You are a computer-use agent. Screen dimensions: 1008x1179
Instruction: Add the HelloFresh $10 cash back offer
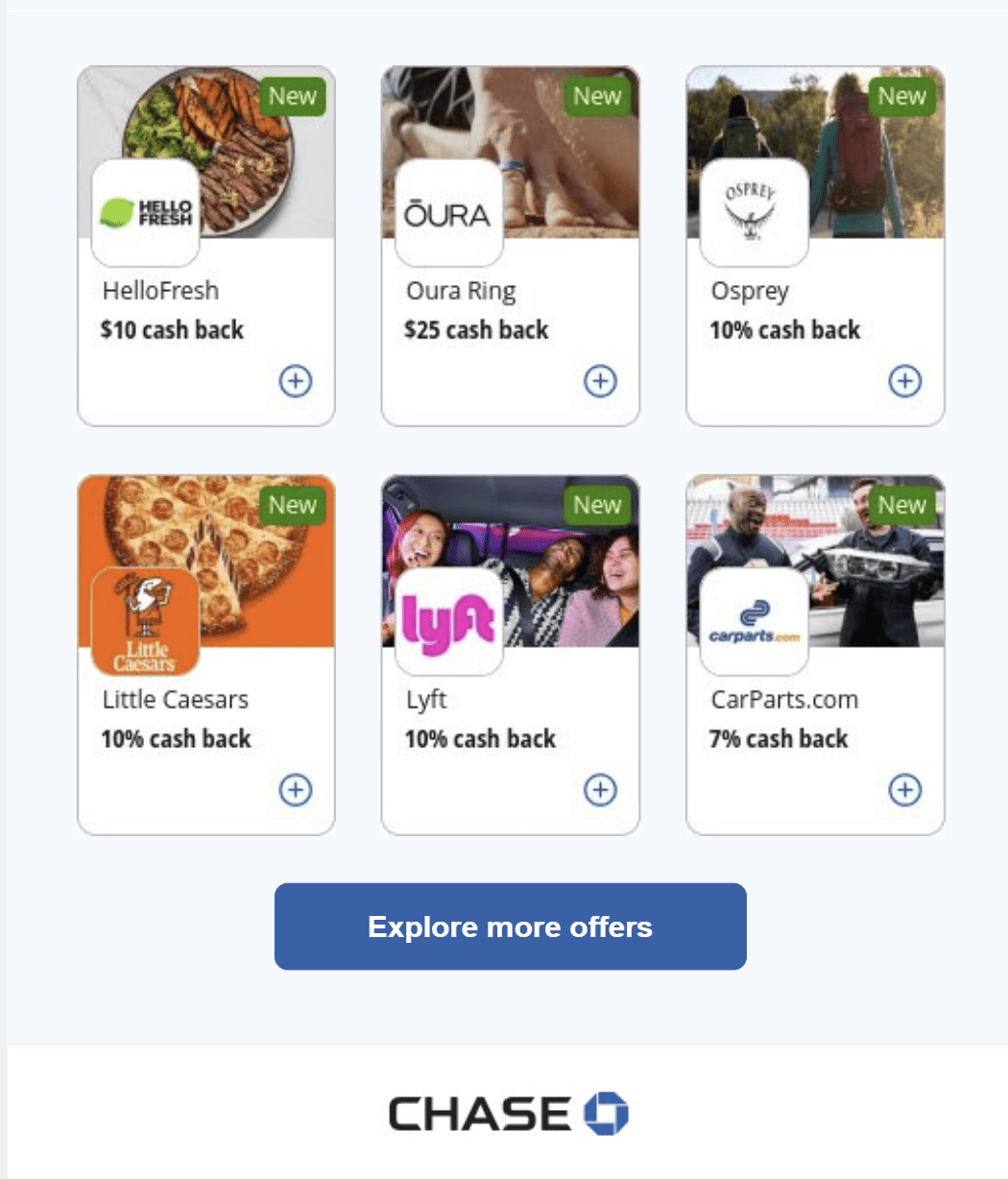click(296, 381)
